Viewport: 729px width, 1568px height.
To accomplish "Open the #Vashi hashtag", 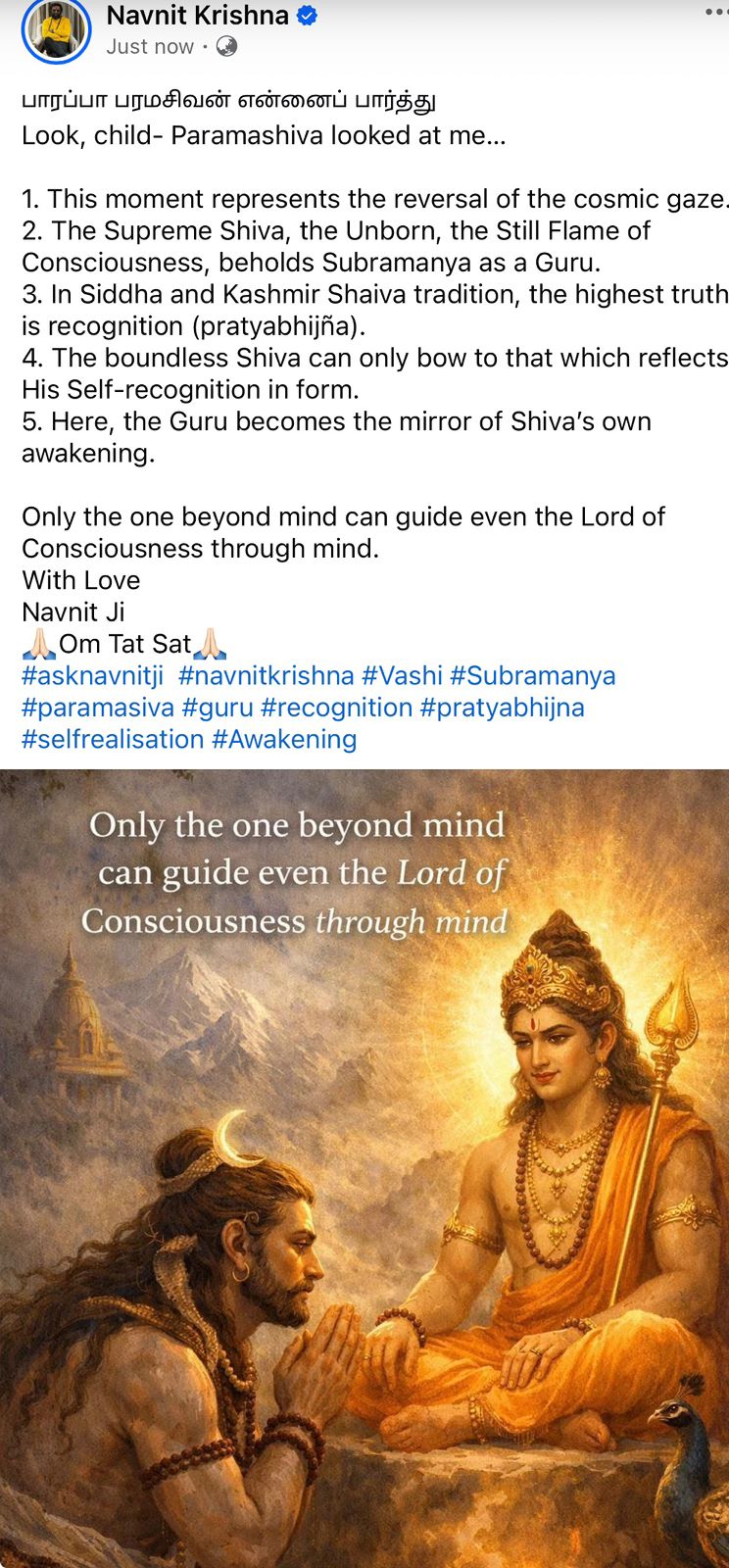I will pyautogui.click(x=402, y=676).
